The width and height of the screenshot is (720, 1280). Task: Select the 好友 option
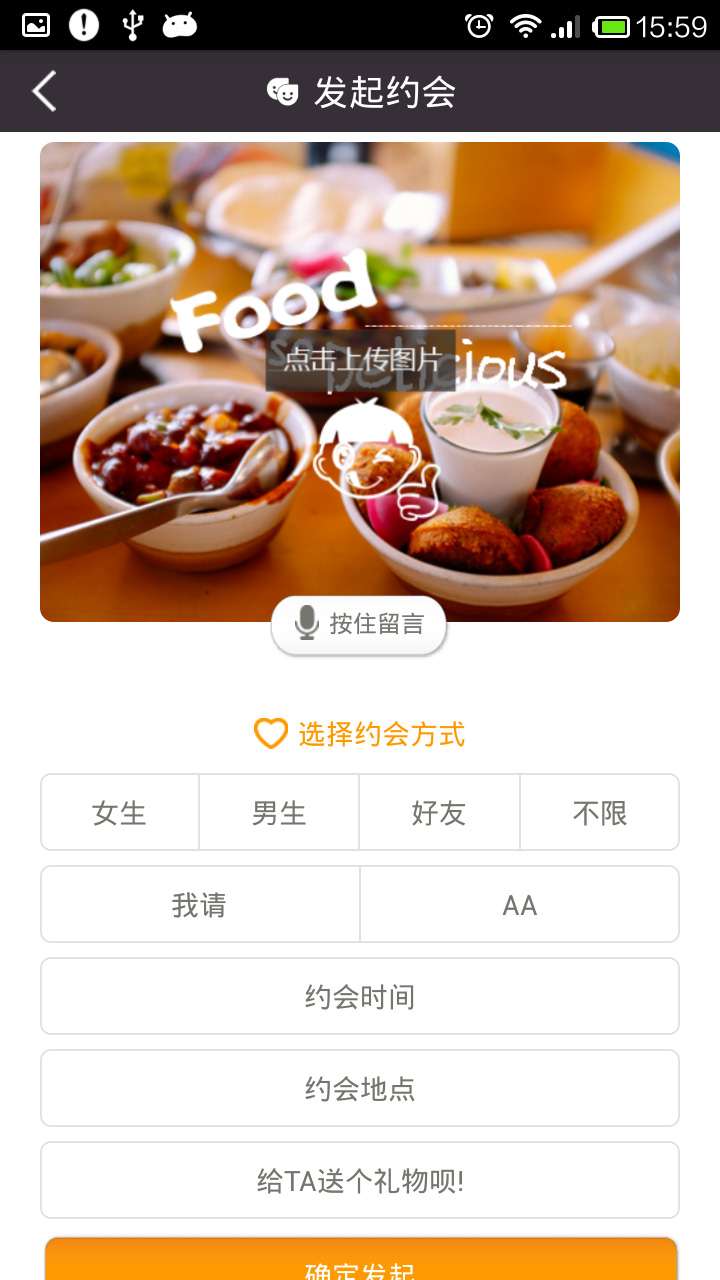click(439, 812)
